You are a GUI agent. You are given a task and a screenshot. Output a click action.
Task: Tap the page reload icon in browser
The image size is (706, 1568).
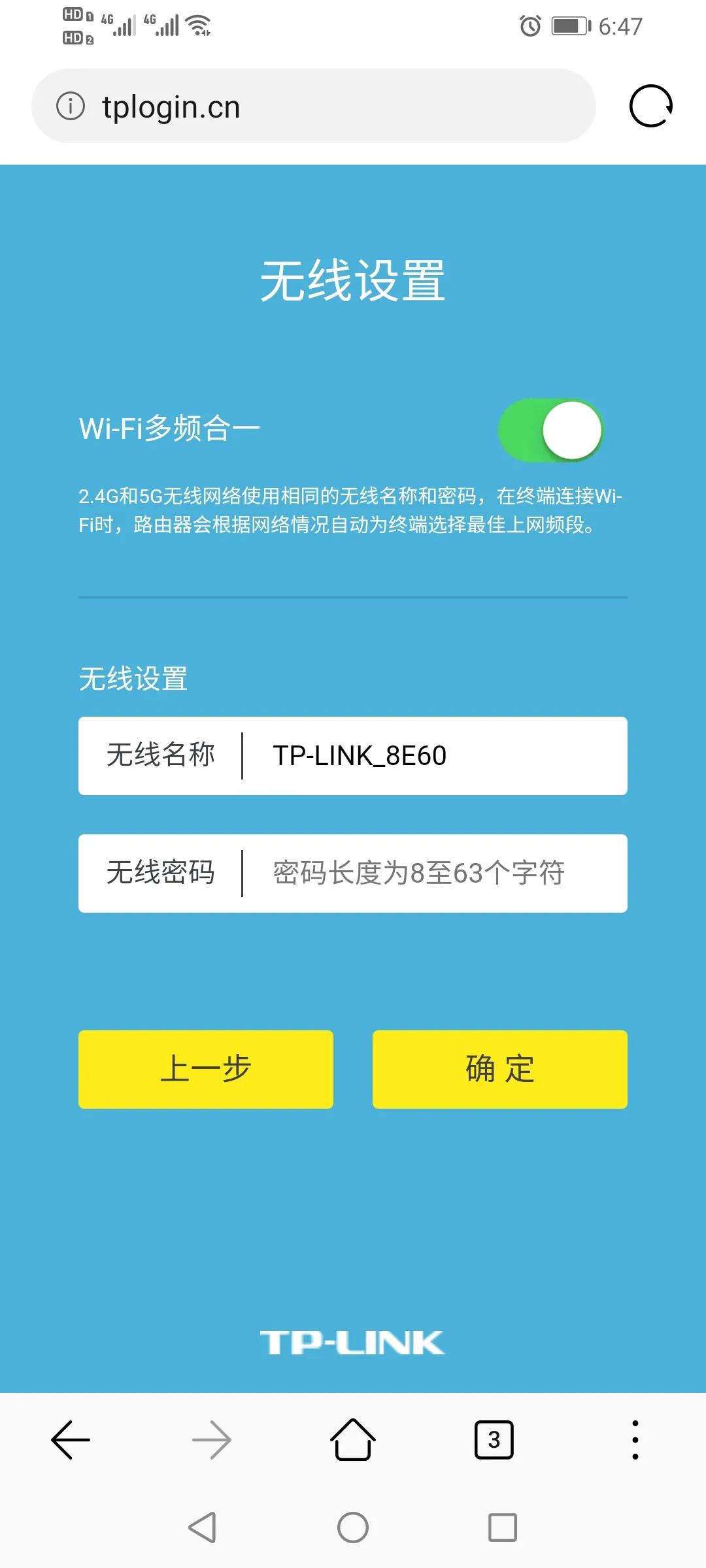click(651, 106)
